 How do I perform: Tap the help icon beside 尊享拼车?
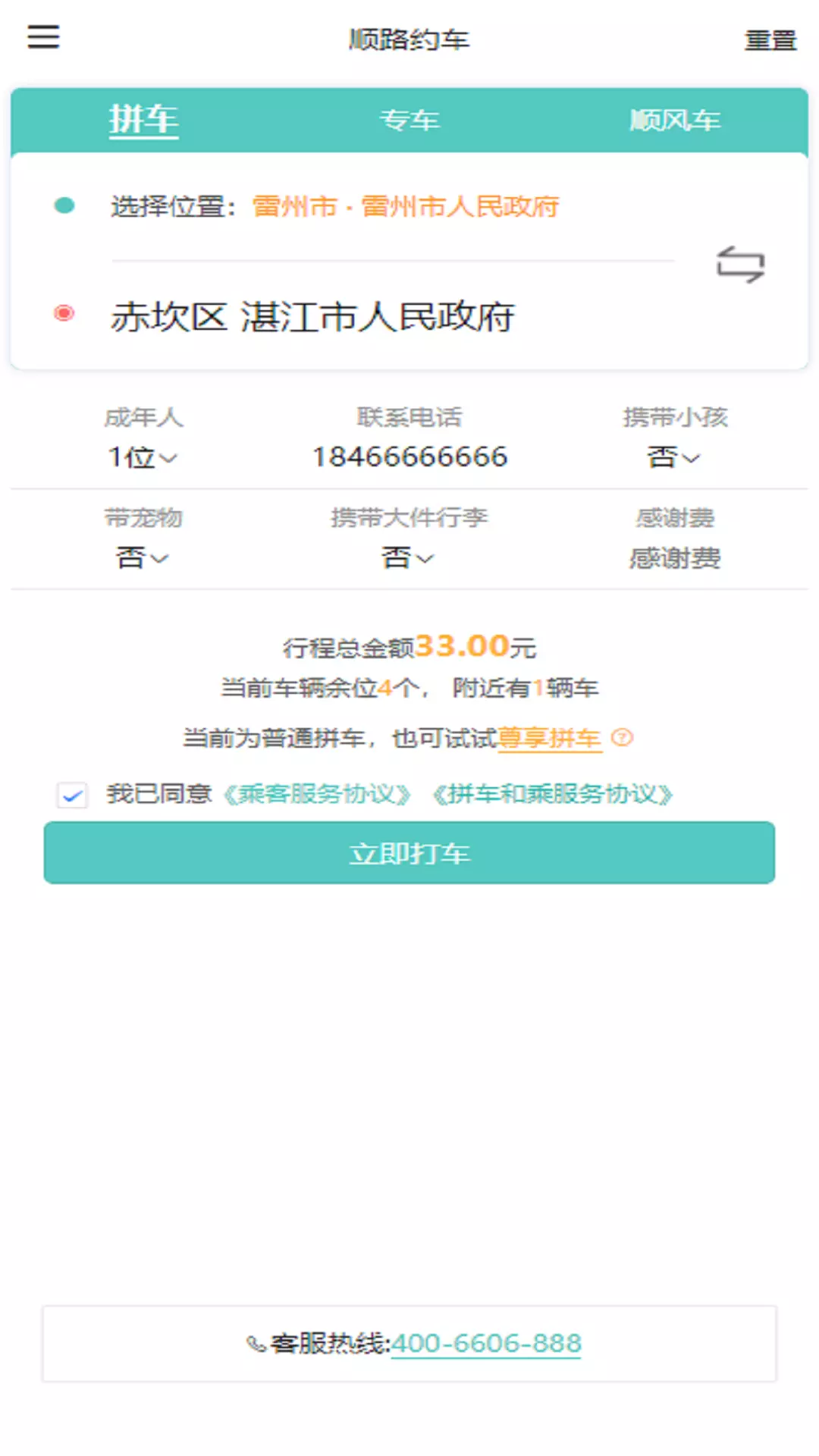[623, 737]
